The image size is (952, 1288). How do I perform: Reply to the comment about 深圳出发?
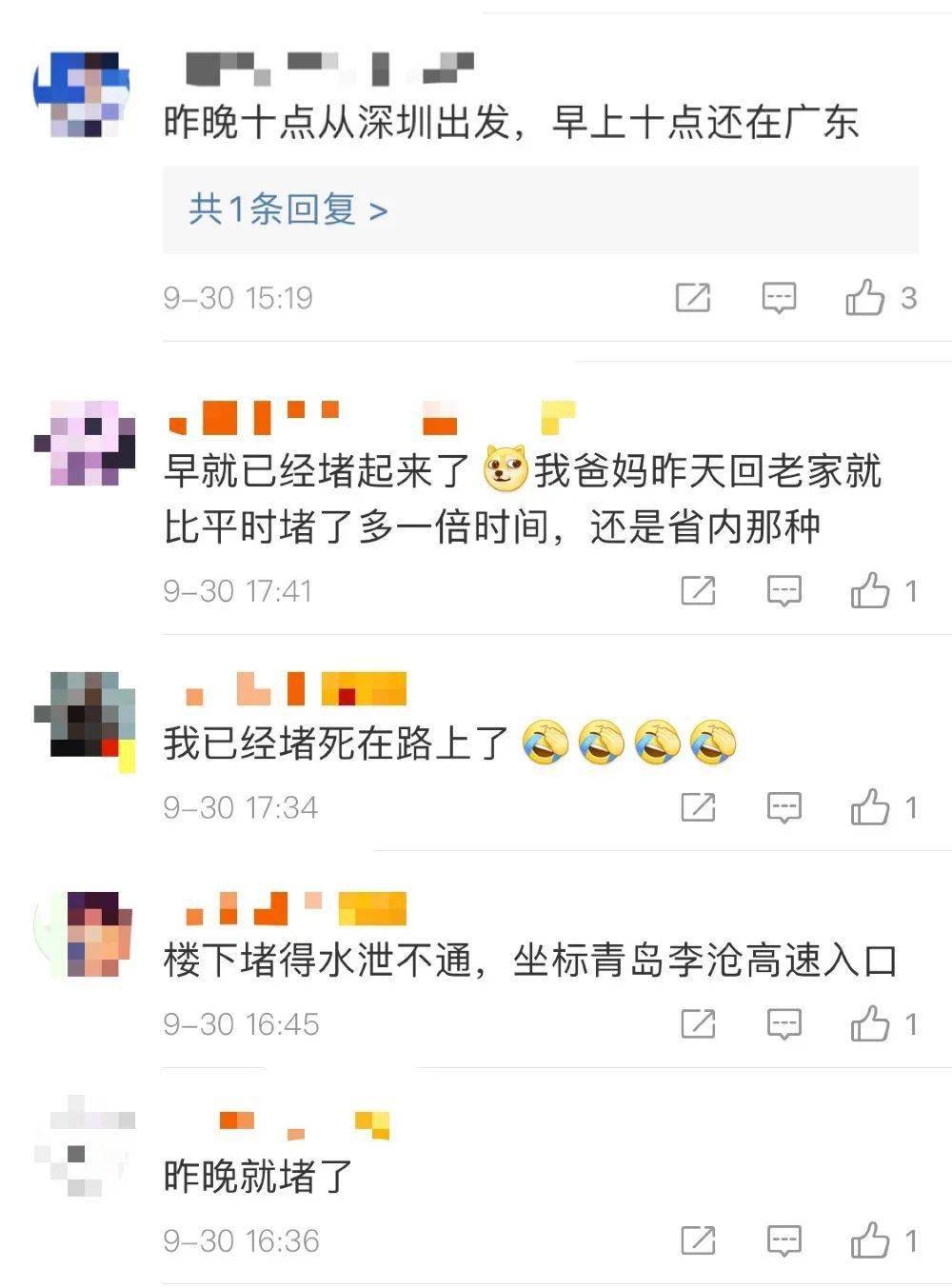(779, 298)
